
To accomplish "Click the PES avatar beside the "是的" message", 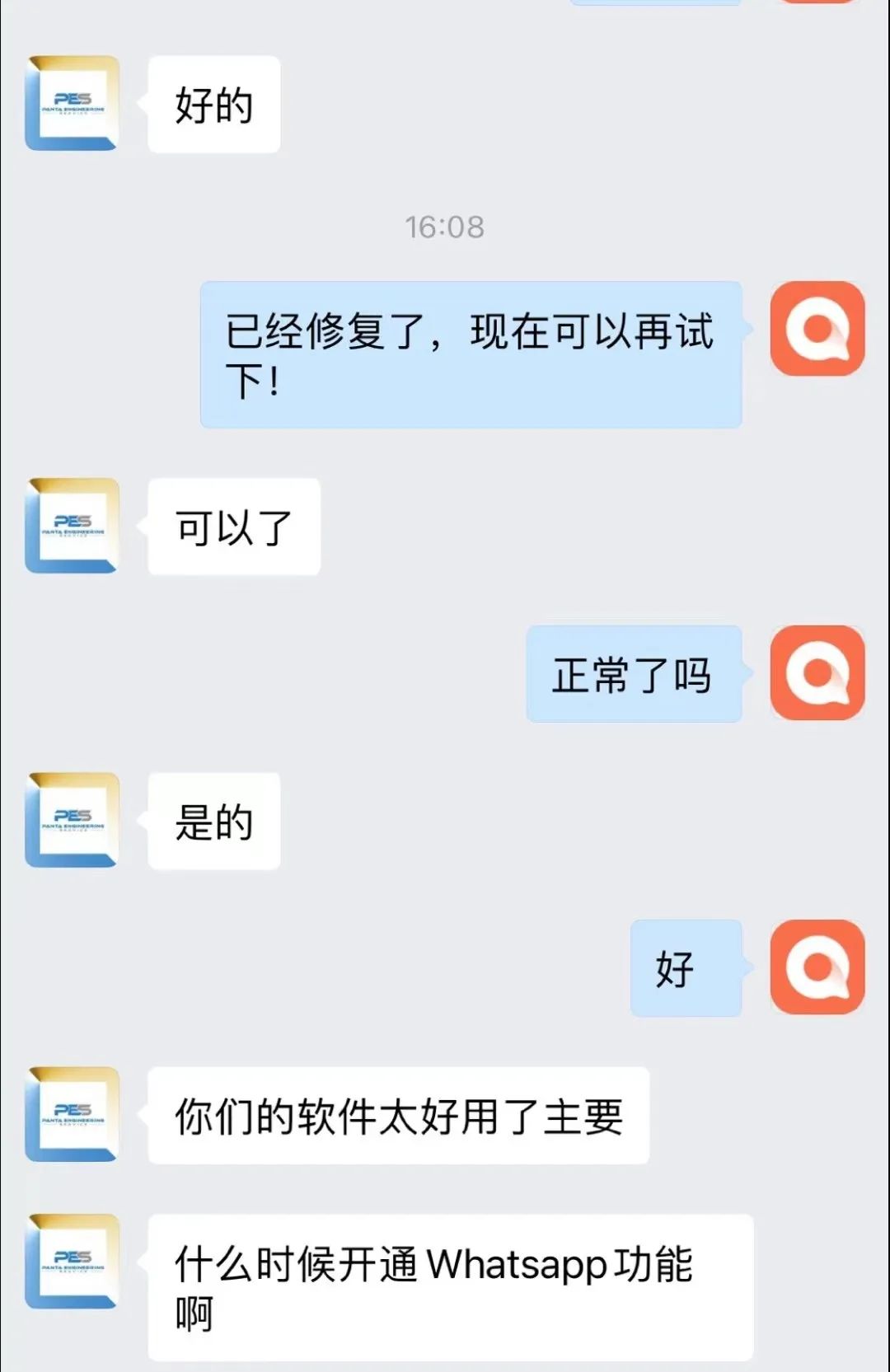I will pos(73,820).
